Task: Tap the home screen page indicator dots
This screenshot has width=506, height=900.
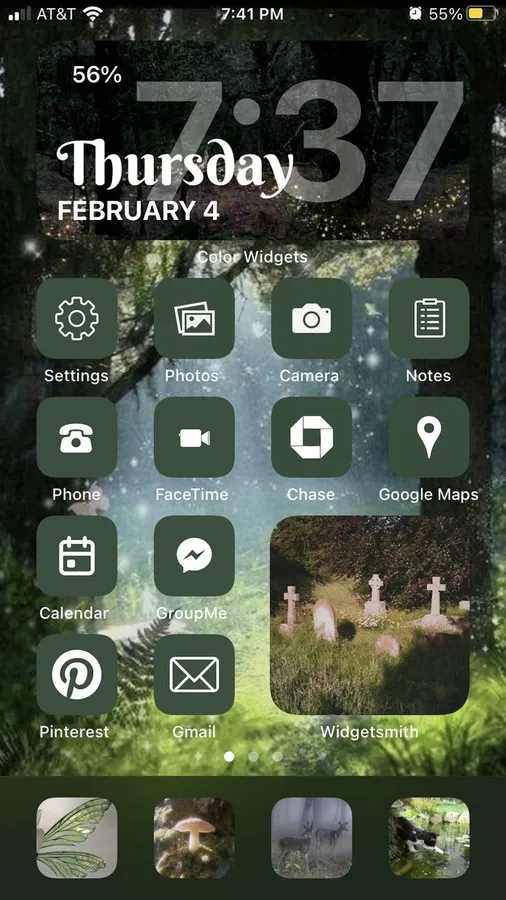Action: click(253, 757)
